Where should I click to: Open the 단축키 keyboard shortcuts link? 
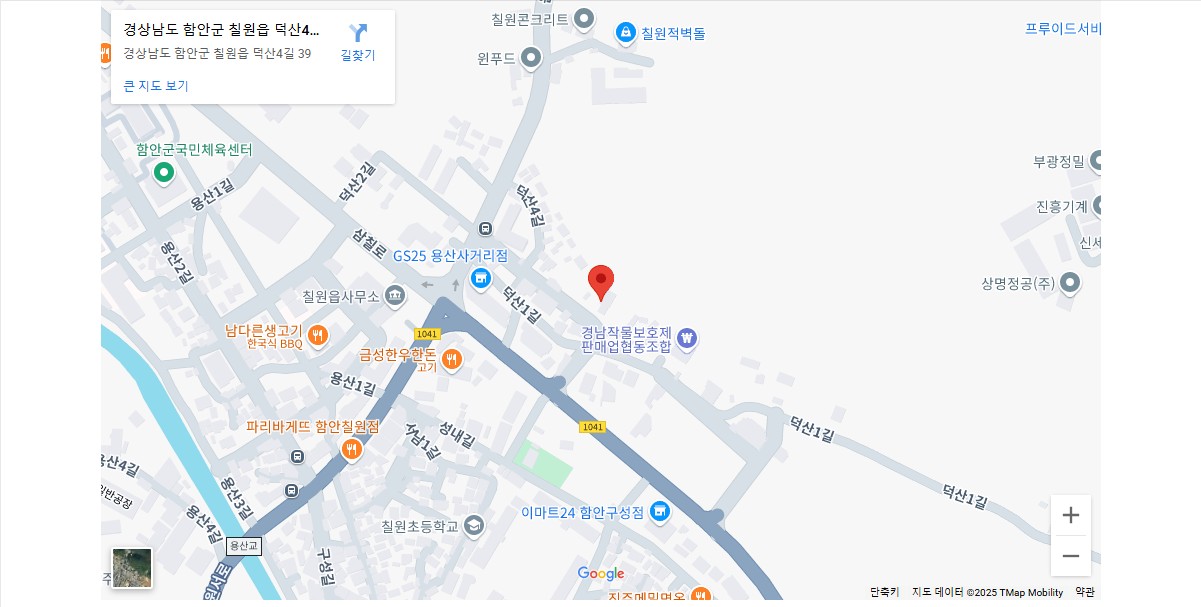coord(884,592)
